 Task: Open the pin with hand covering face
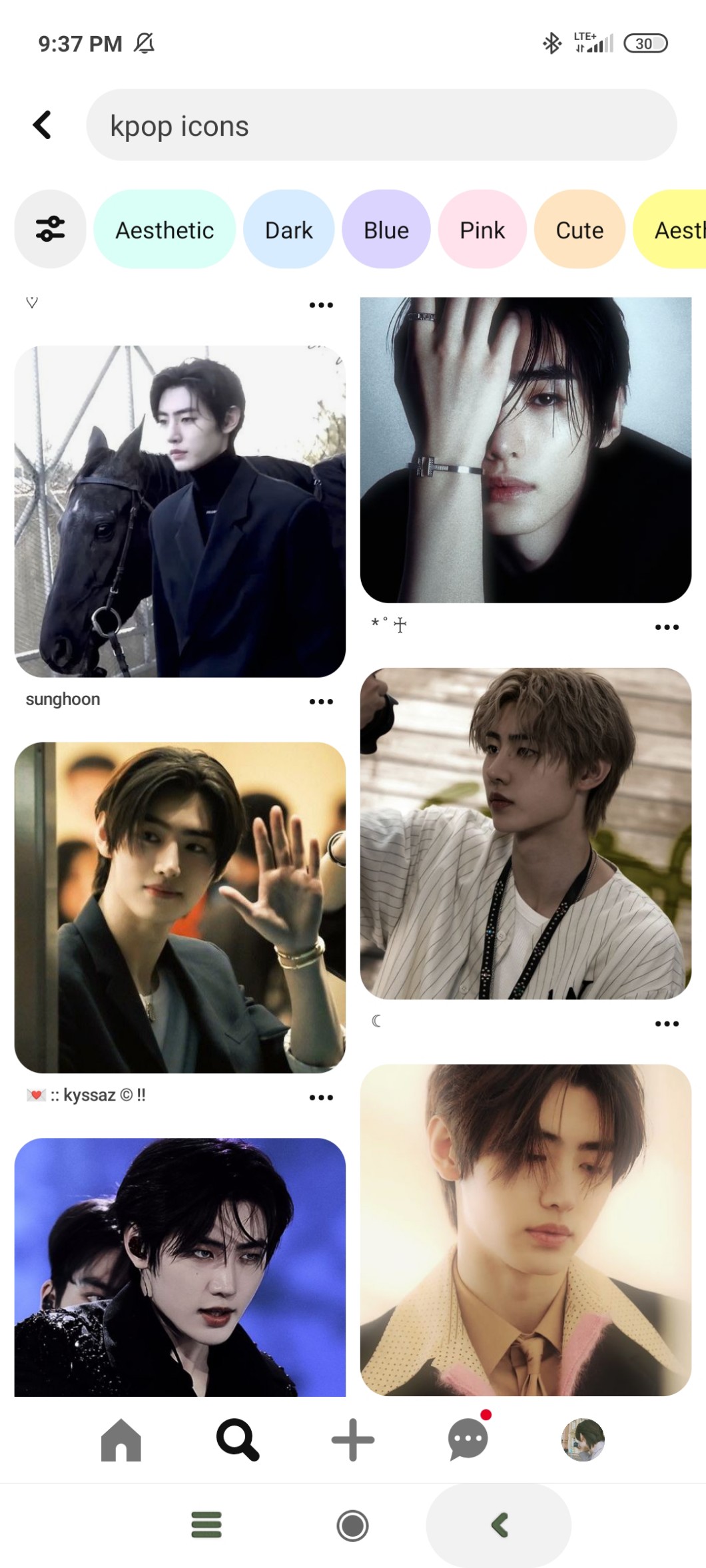[526, 450]
